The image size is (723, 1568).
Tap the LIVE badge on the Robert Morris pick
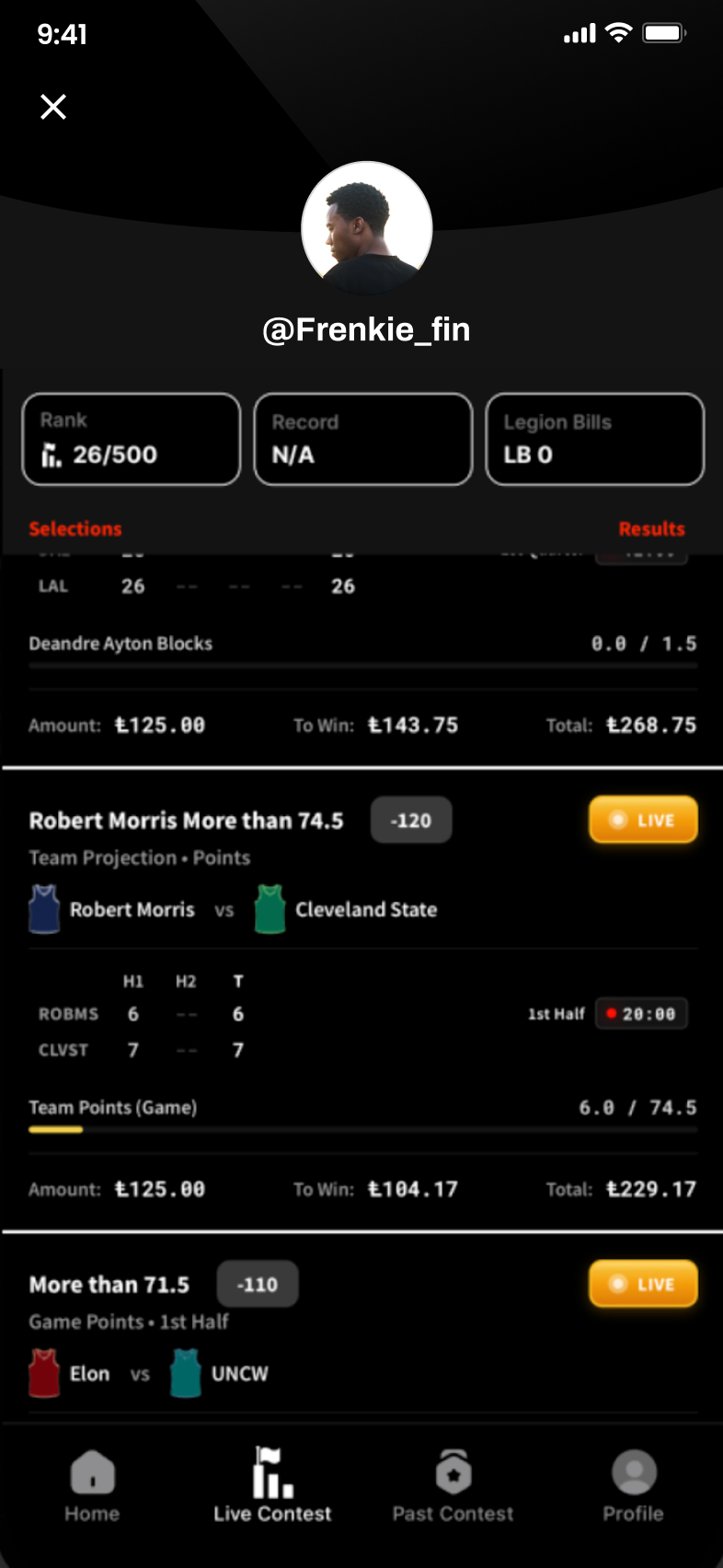pos(643,820)
